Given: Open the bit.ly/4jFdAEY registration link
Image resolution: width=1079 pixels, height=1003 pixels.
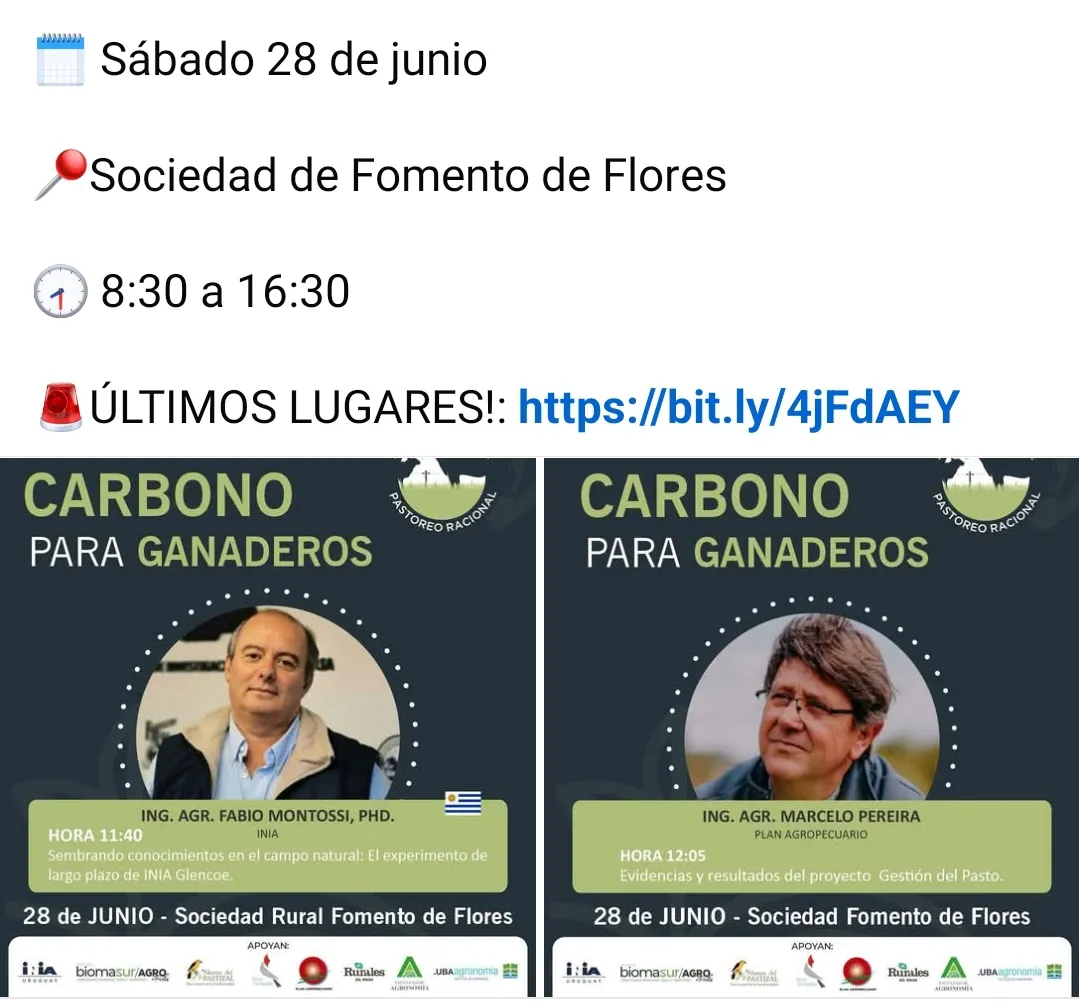Looking at the screenshot, I should pos(738,408).
